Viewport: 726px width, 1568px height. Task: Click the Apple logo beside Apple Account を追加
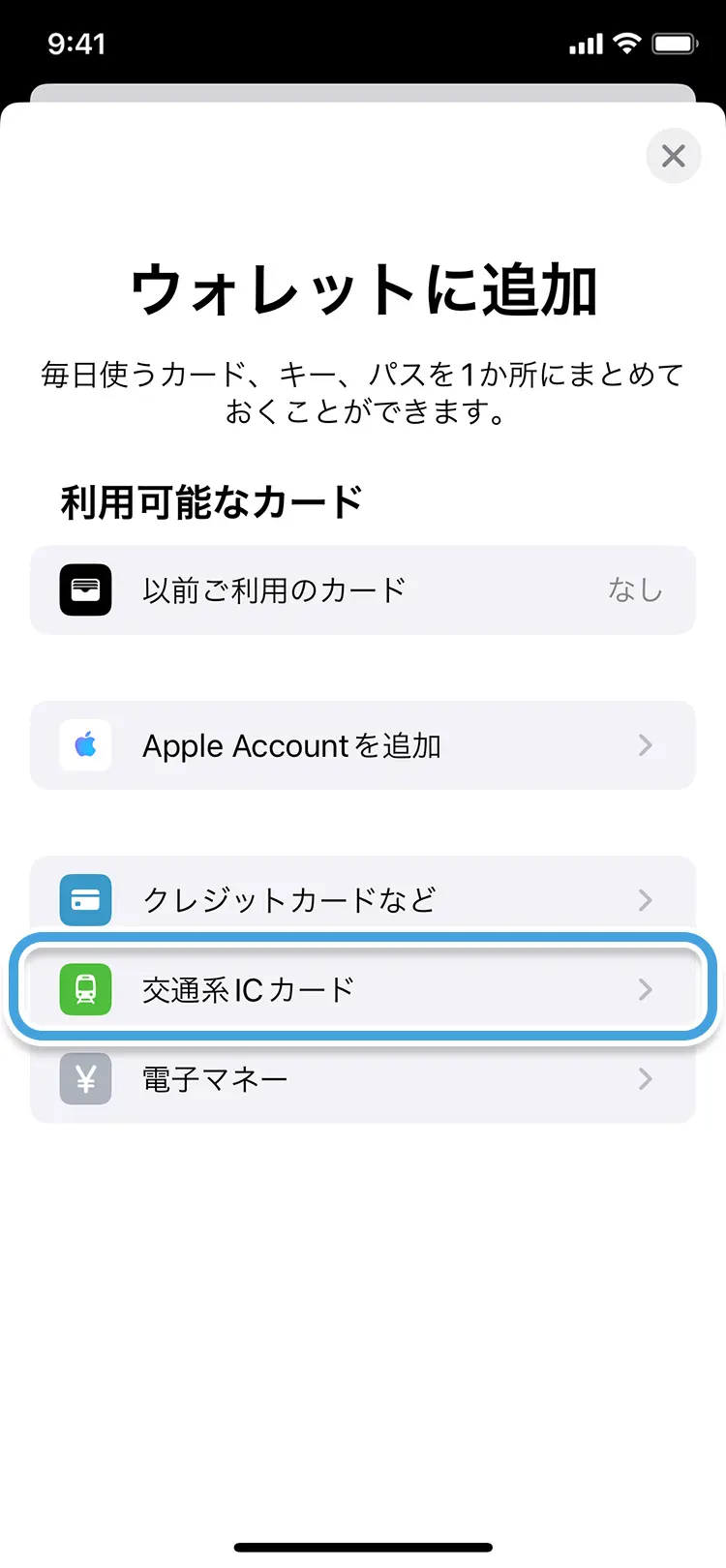point(85,745)
